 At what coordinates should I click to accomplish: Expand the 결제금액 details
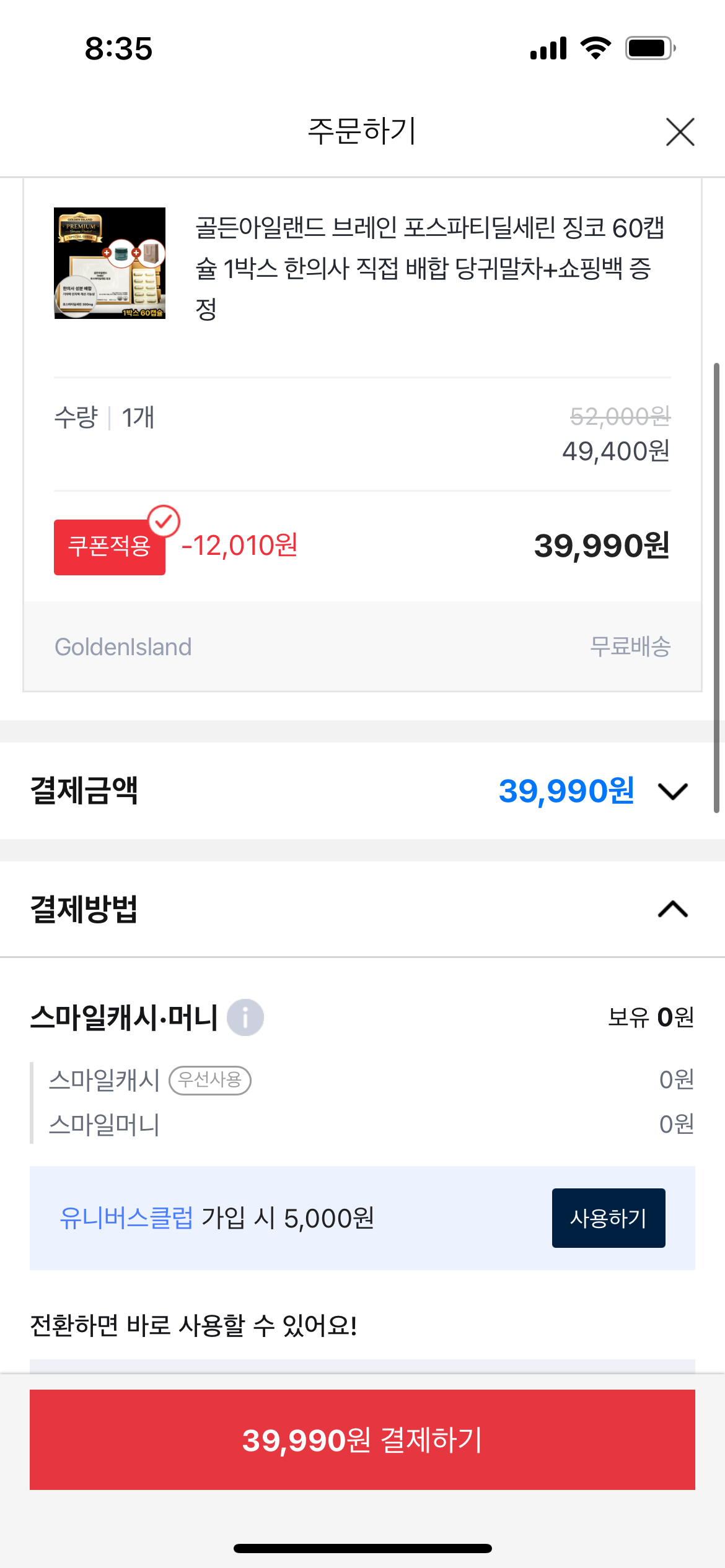pos(672,791)
